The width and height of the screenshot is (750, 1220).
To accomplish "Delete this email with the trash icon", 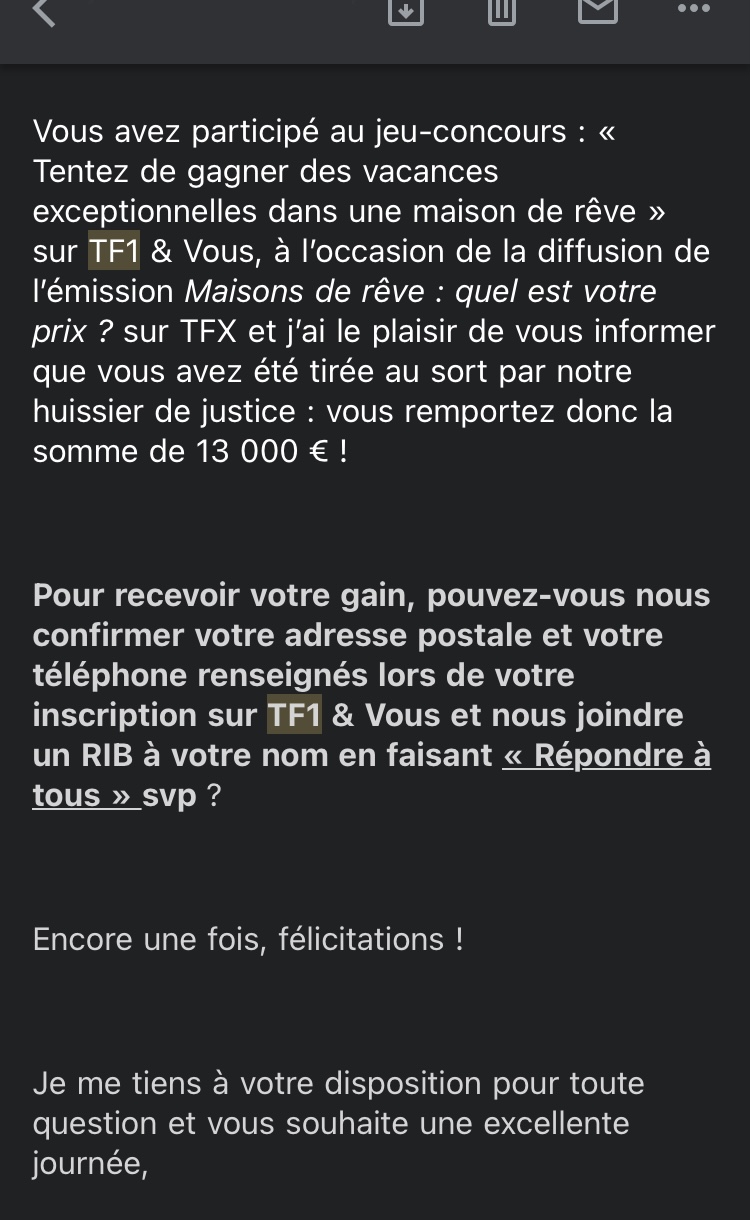I will point(501,10).
